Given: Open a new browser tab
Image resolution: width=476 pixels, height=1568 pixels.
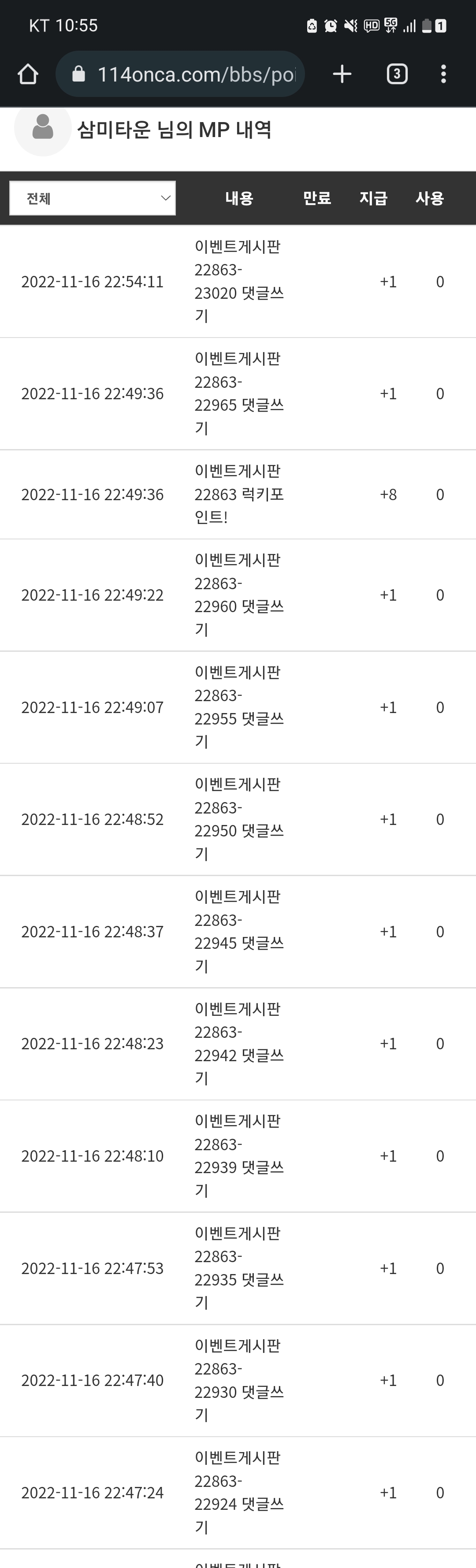Looking at the screenshot, I should [342, 74].
